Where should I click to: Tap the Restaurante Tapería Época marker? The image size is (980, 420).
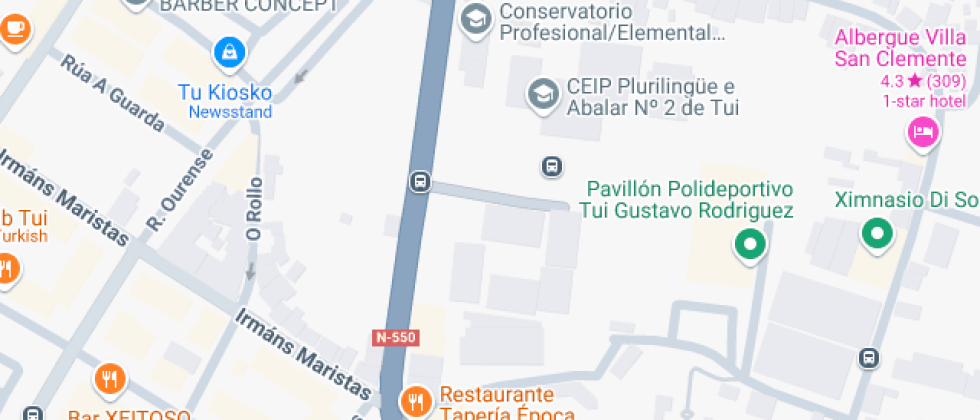click(413, 401)
